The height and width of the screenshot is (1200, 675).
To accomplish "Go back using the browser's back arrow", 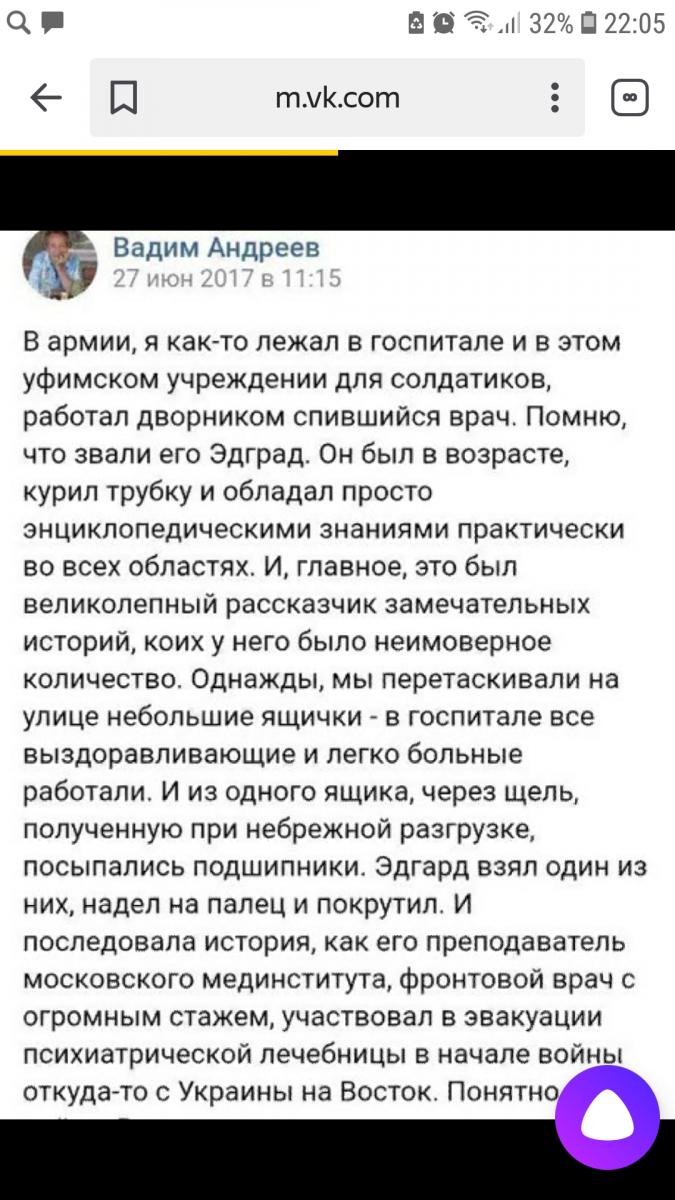I will coord(46,98).
